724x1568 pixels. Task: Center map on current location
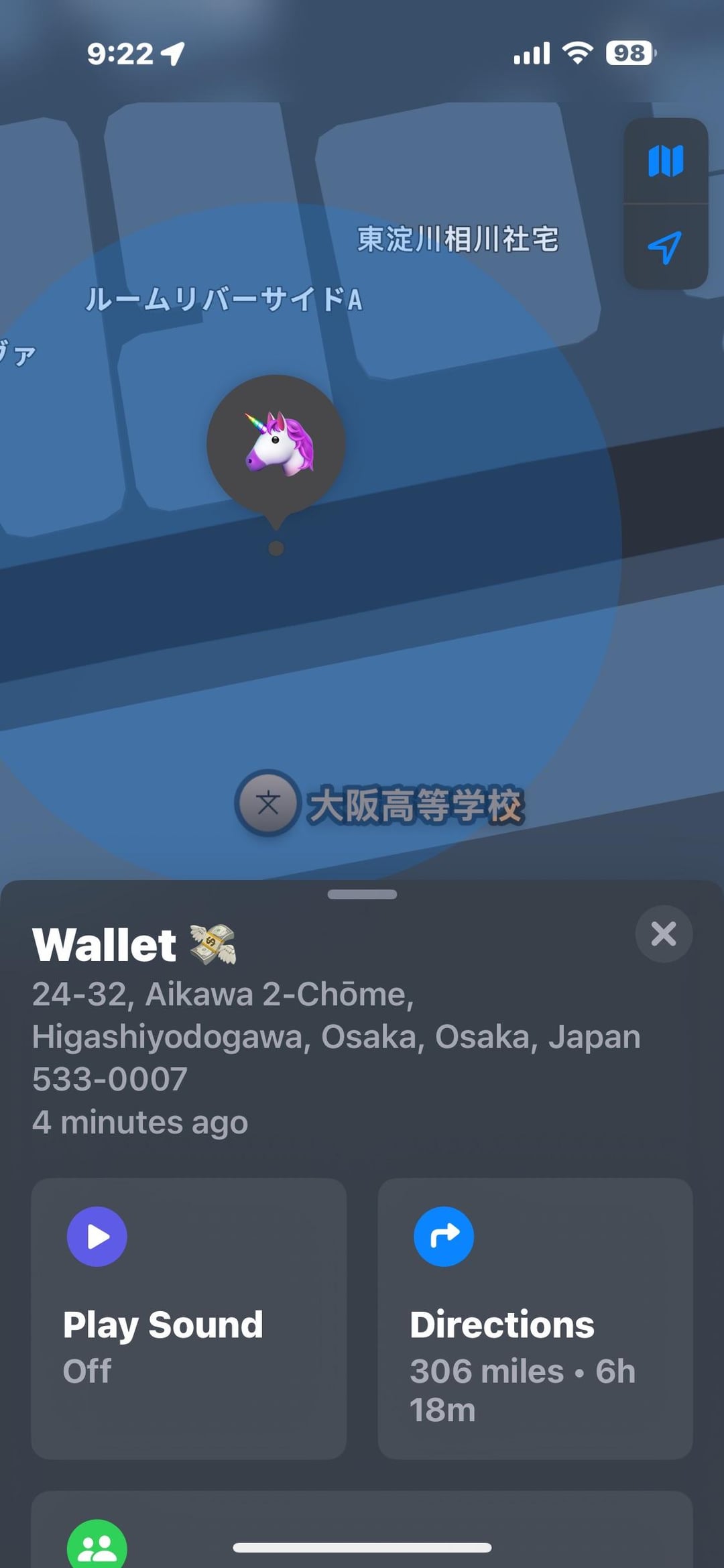coord(665,247)
